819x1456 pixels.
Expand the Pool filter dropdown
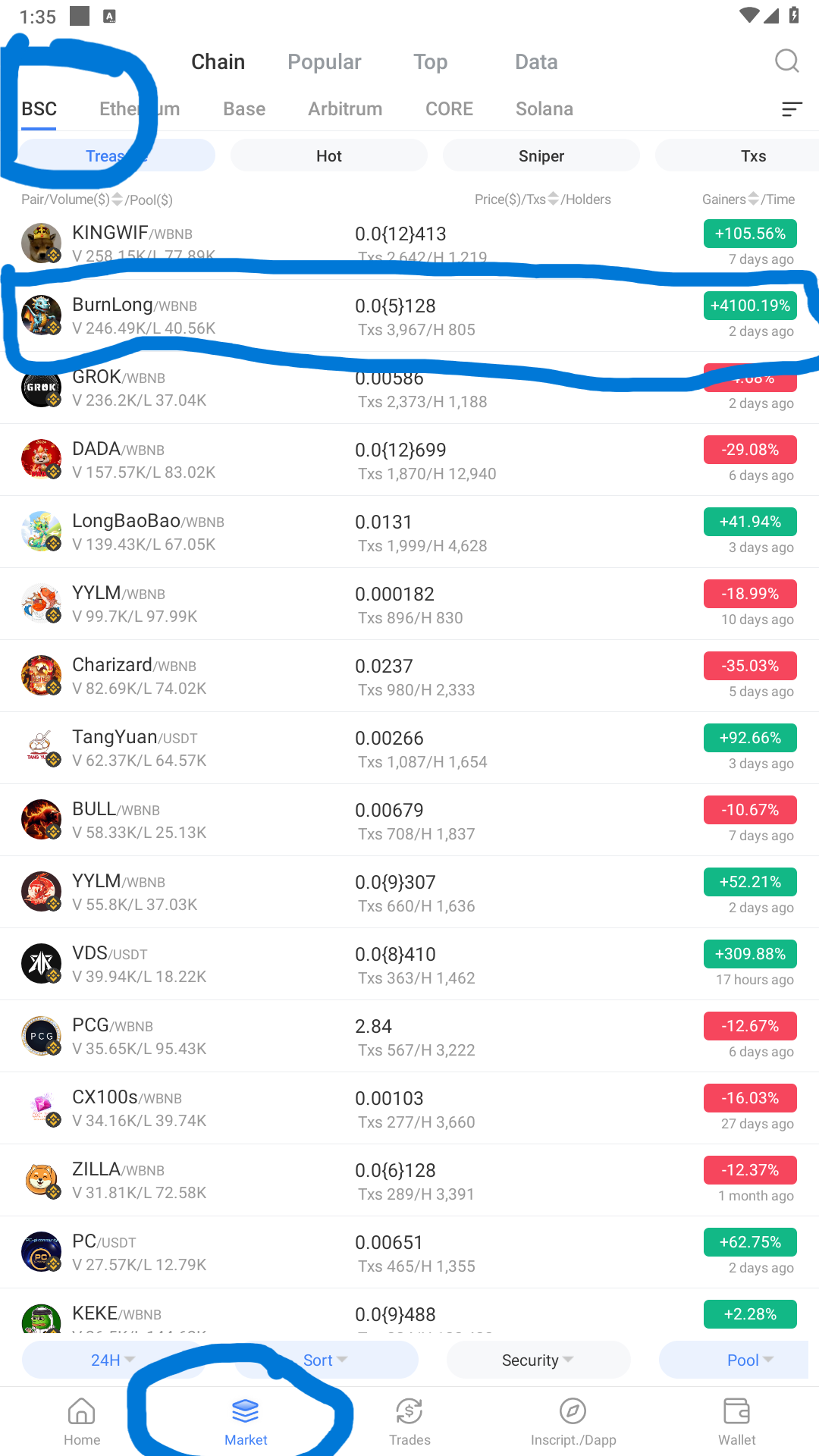click(749, 1360)
